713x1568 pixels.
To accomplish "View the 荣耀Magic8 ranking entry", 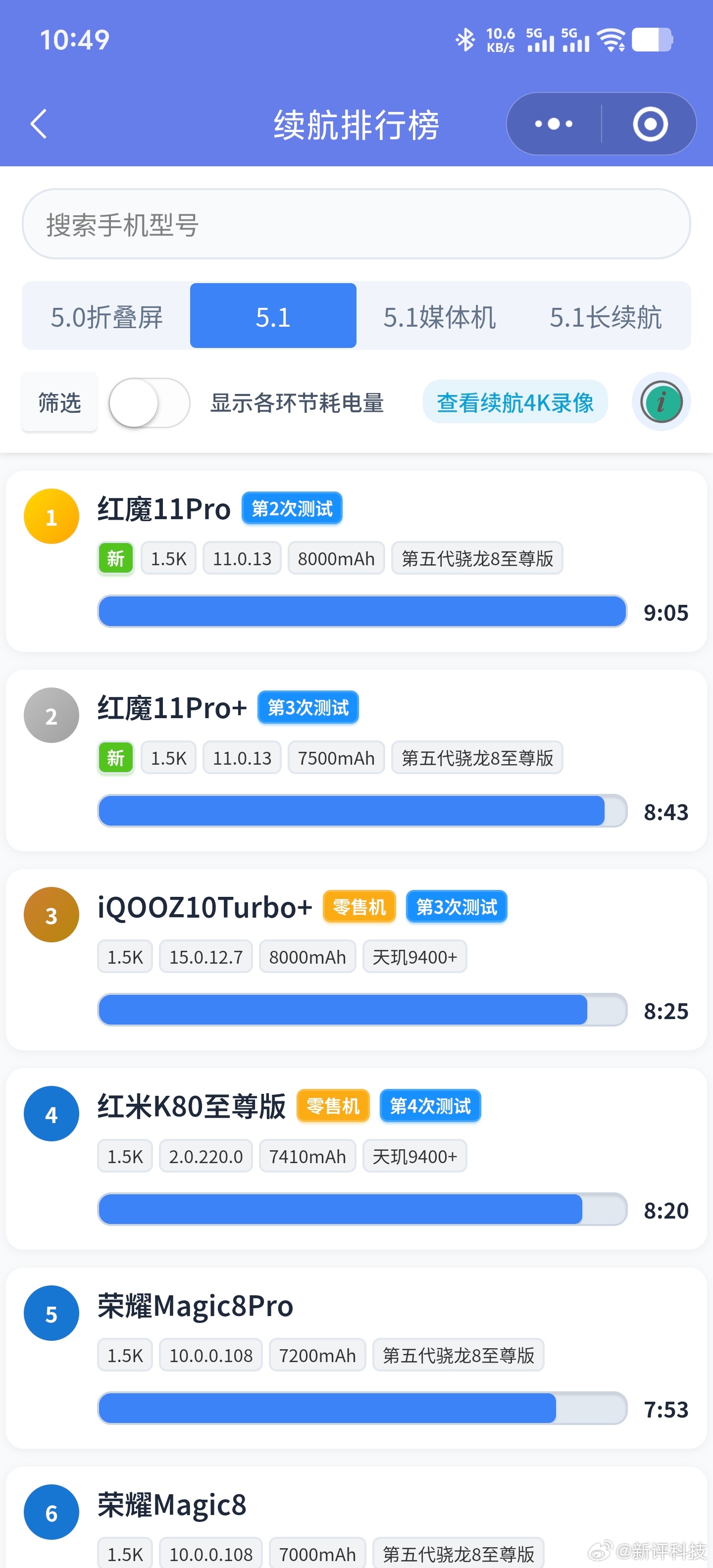I will pos(356,1519).
